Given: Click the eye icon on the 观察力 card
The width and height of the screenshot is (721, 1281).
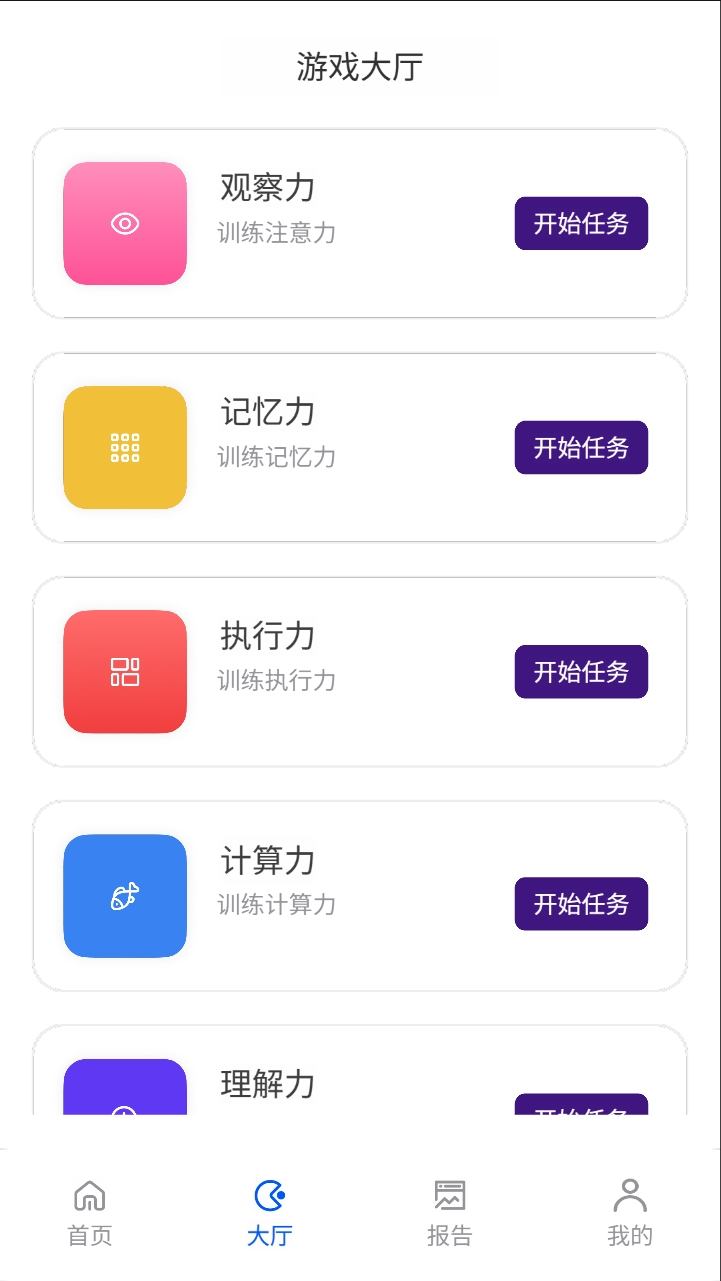Looking at the screenshot, I should pos(124,223).
